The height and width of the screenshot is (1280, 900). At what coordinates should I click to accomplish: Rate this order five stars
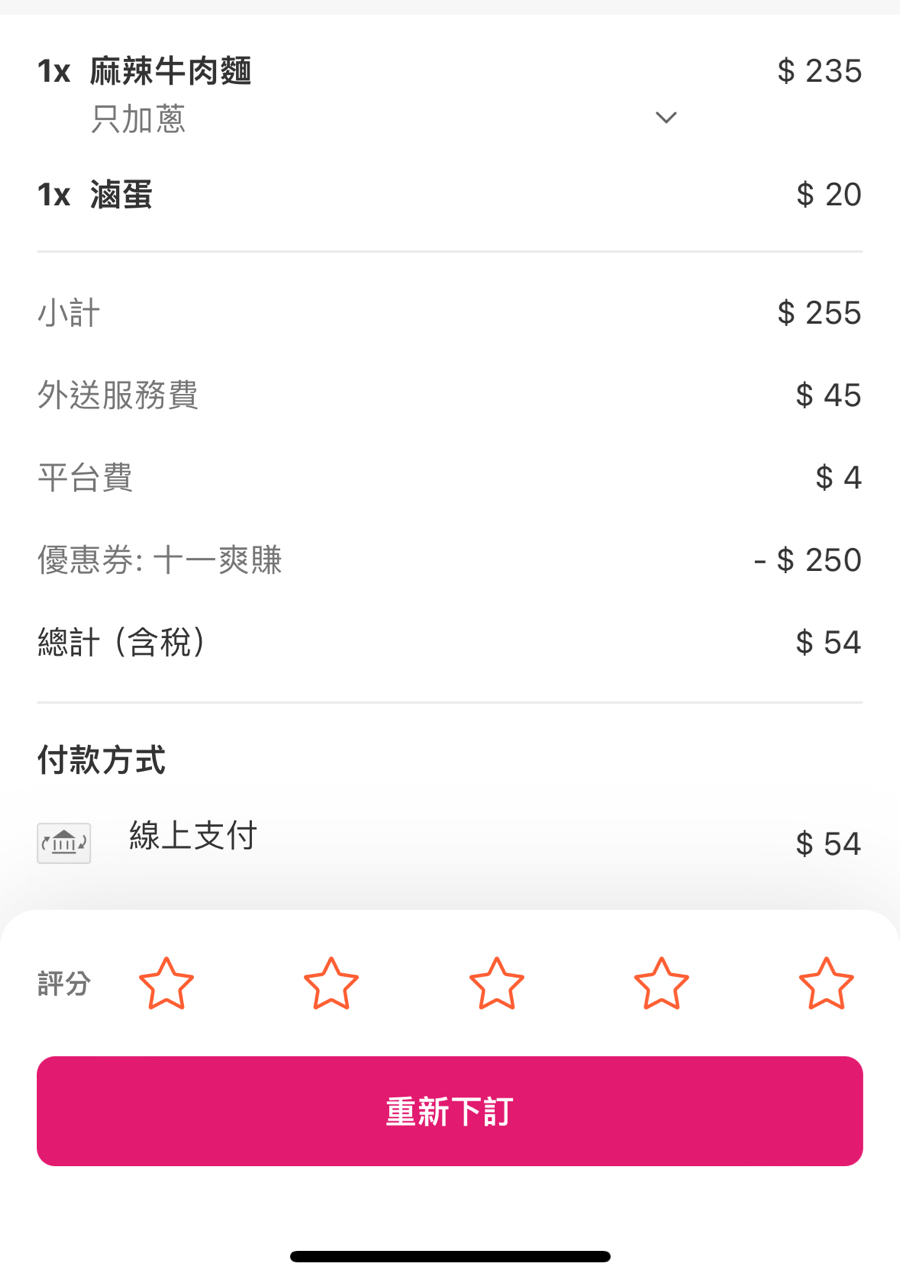pyautogui.click(x=827, y=984)
